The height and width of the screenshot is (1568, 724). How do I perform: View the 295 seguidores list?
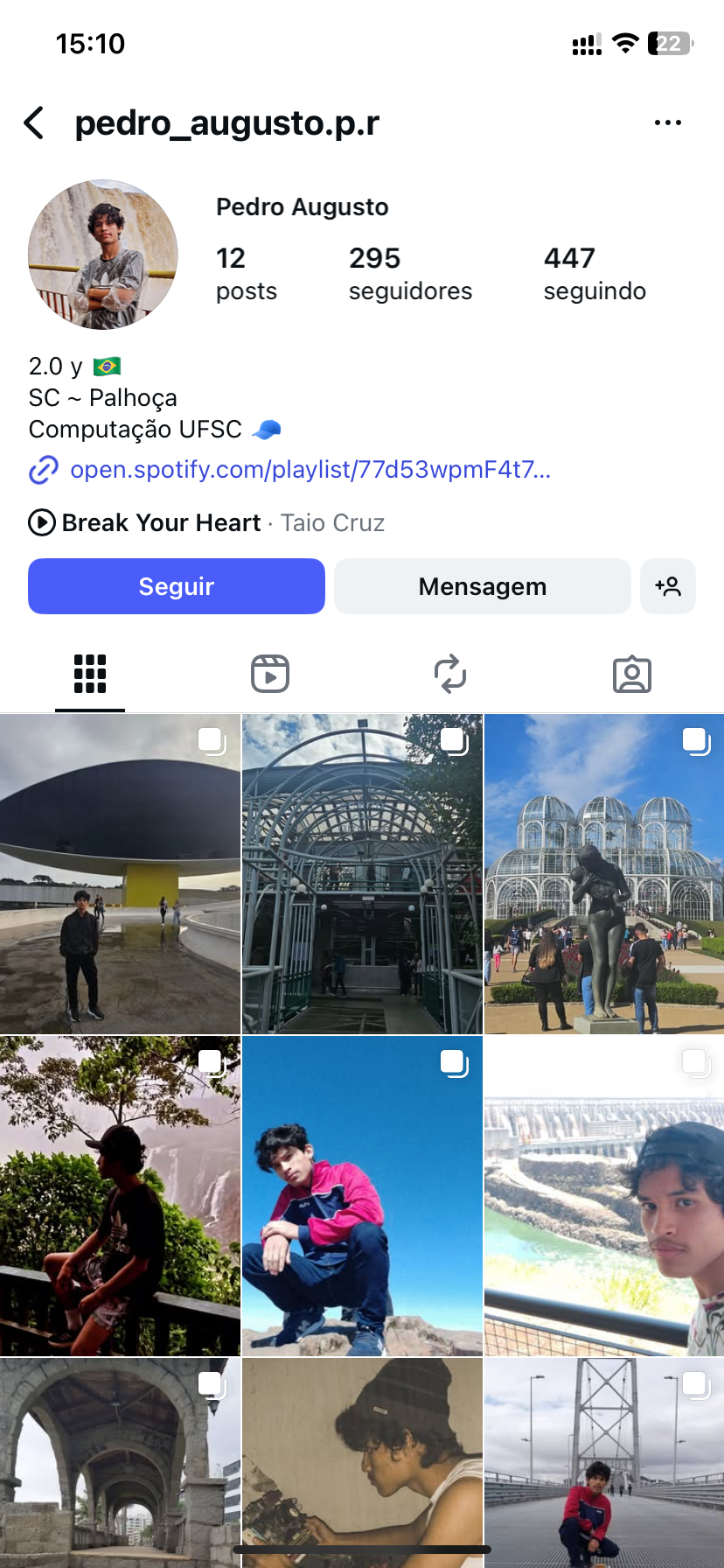[x=409, y=273]
